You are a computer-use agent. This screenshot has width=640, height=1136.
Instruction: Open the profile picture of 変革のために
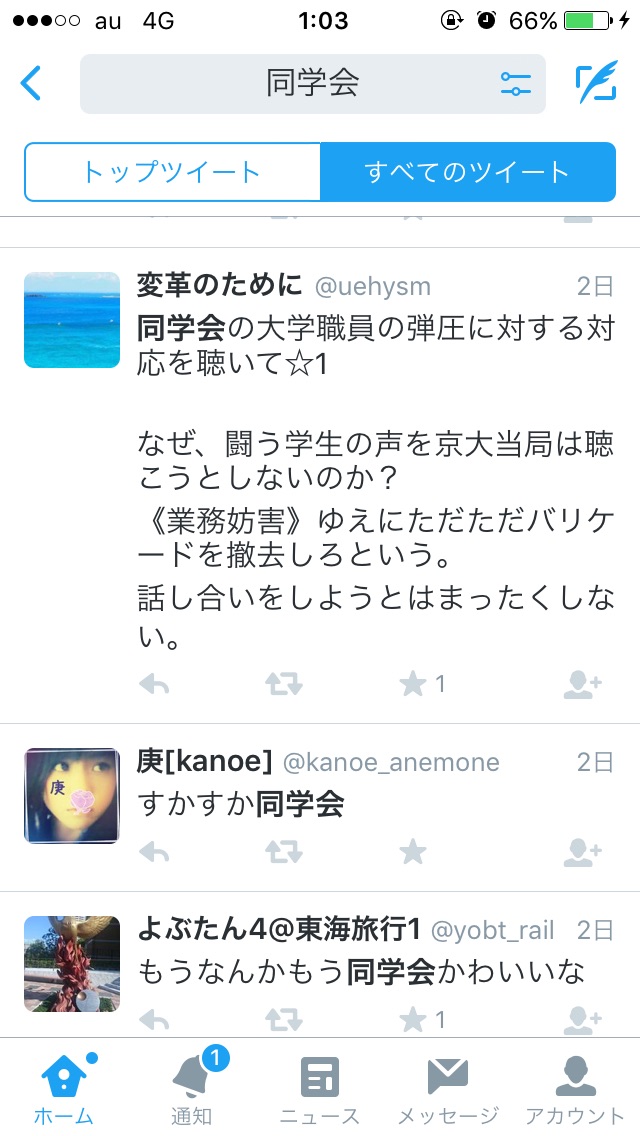72,320
